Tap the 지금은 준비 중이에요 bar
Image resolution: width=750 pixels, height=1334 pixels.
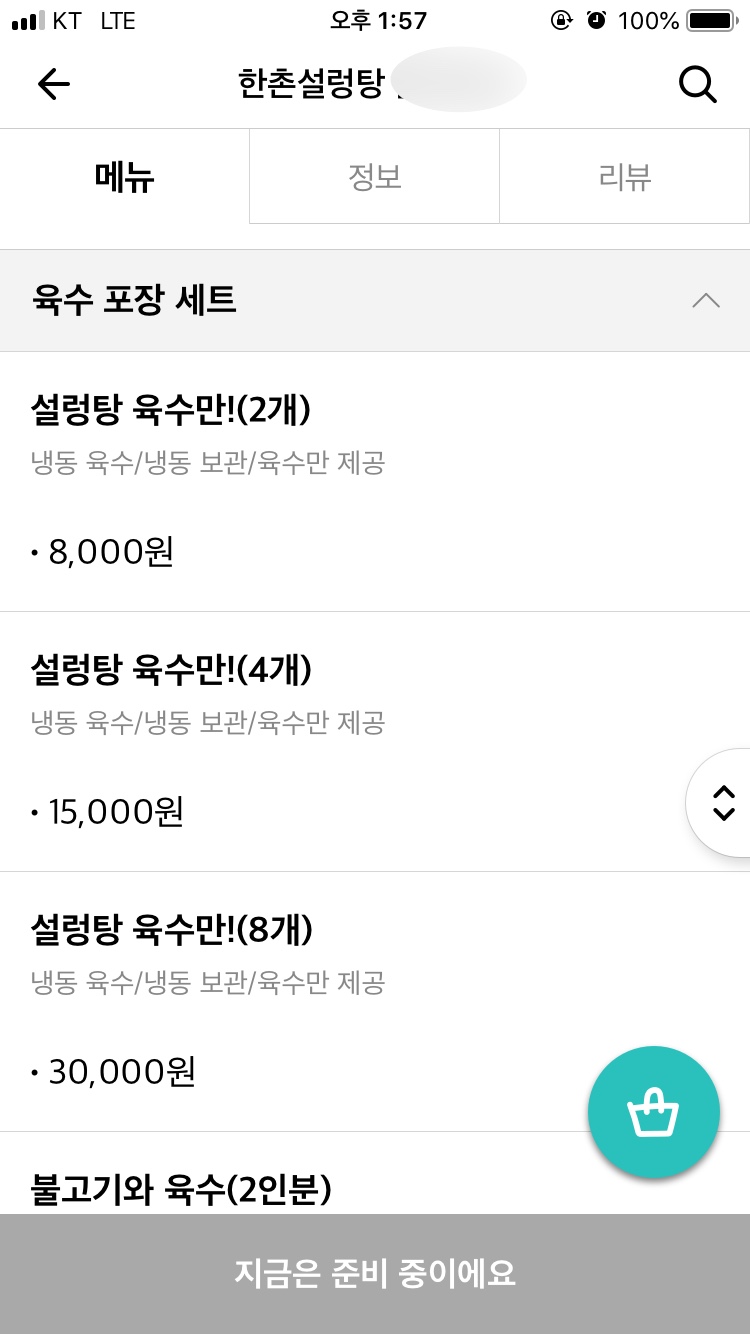click(375, 1273)
